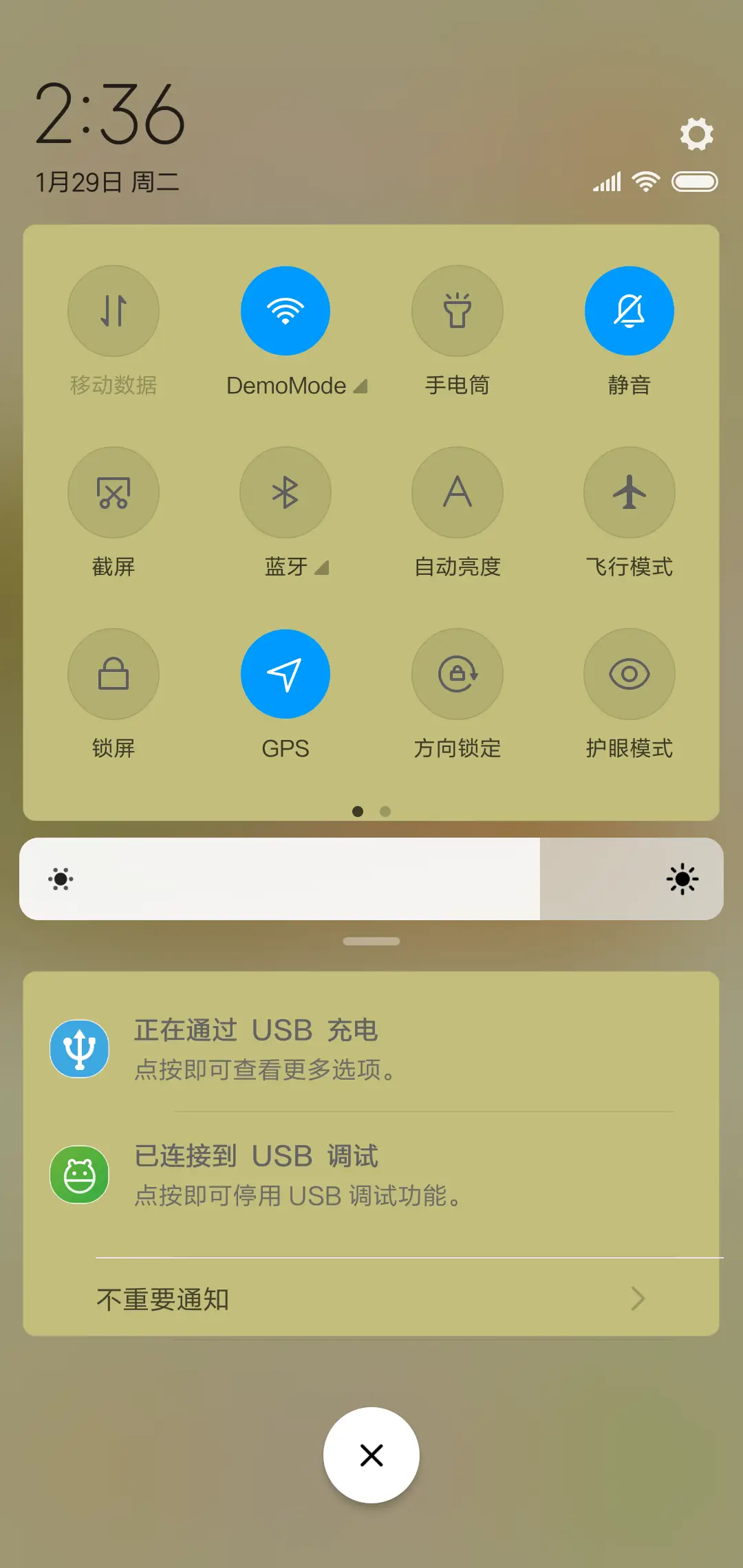Viewport: 743px width, 1568px height.
Task: Activate the lock screen shortcut
Action: (114, 674)
